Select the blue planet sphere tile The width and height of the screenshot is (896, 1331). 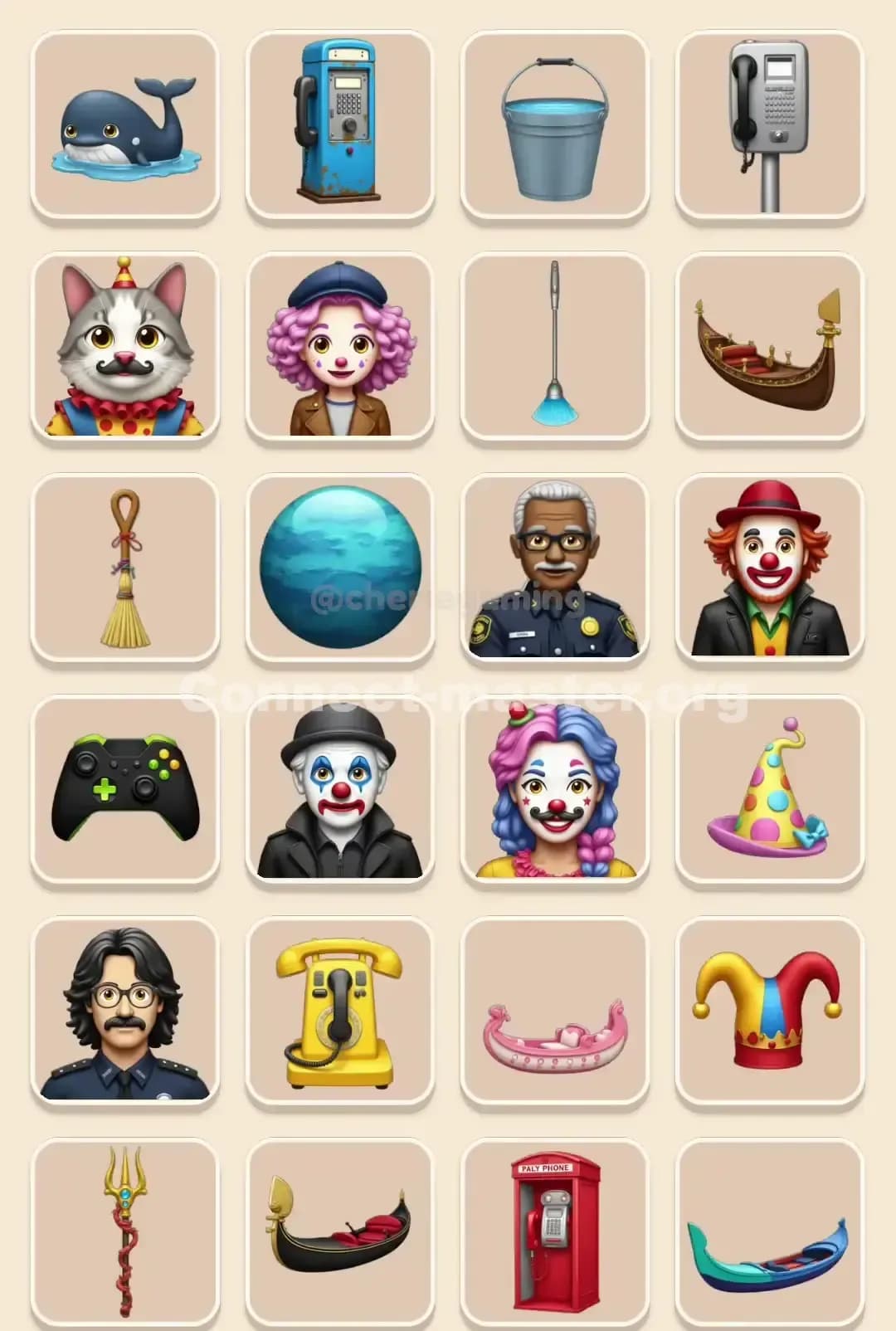[x=340, y=566]
